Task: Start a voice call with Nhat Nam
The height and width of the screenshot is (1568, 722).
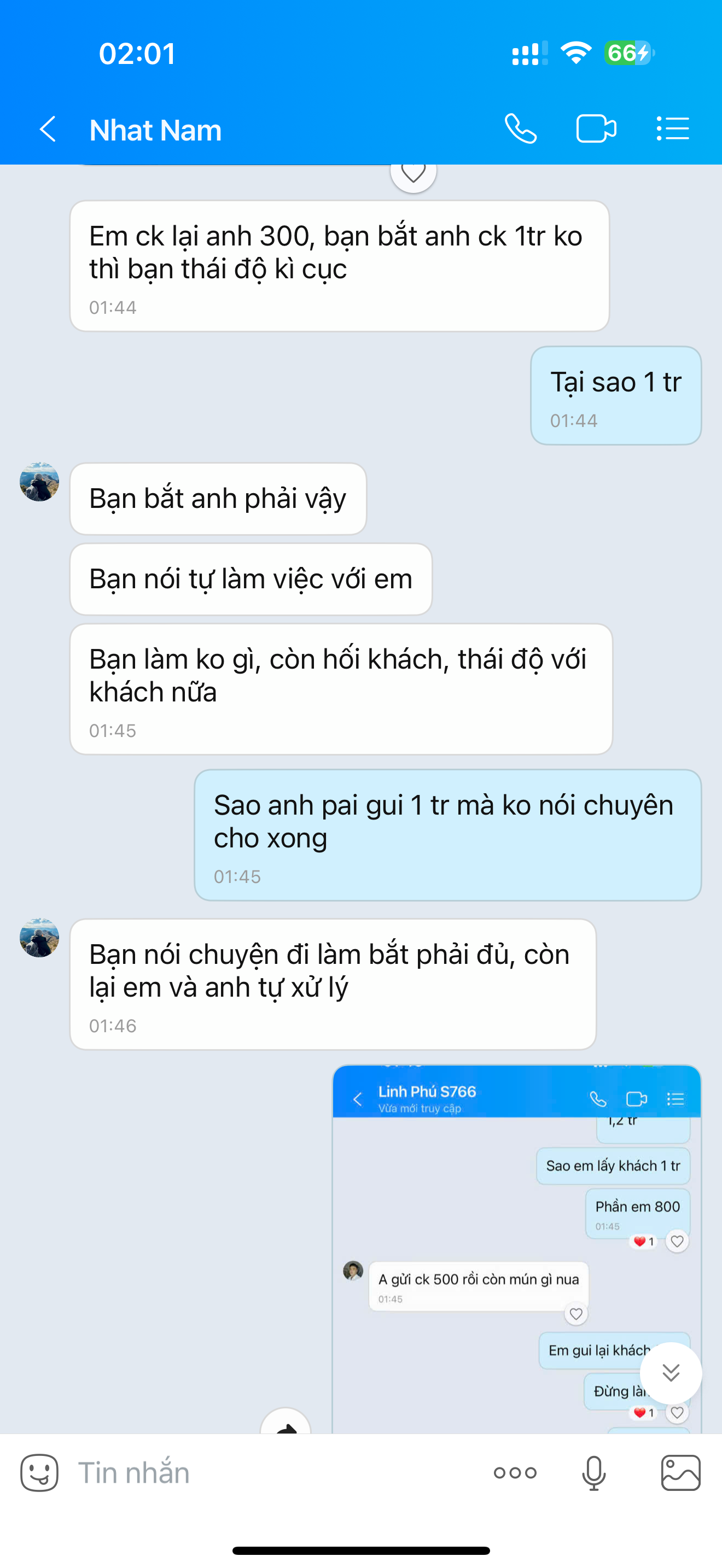Action: (521, 129)
